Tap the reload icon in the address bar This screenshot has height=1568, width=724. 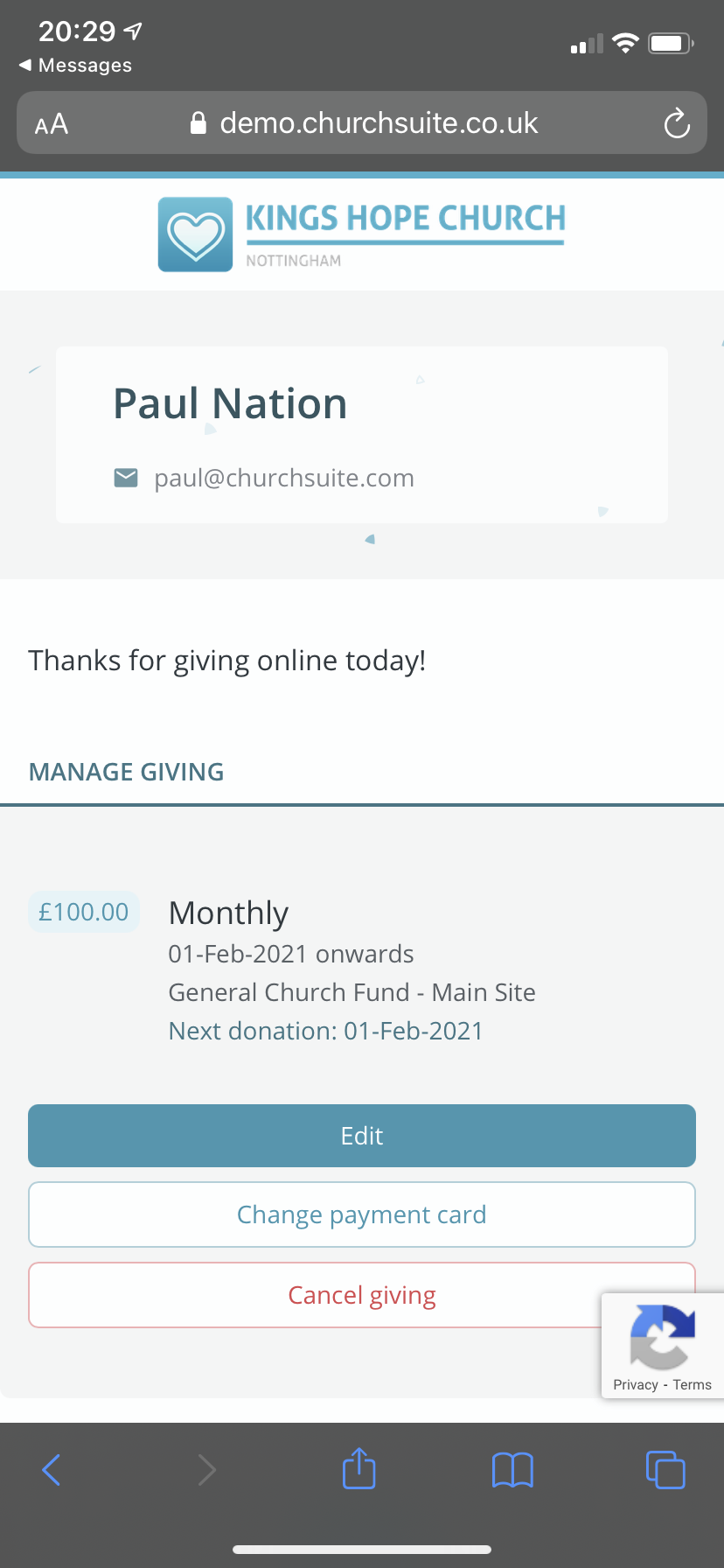pos(676,123)
